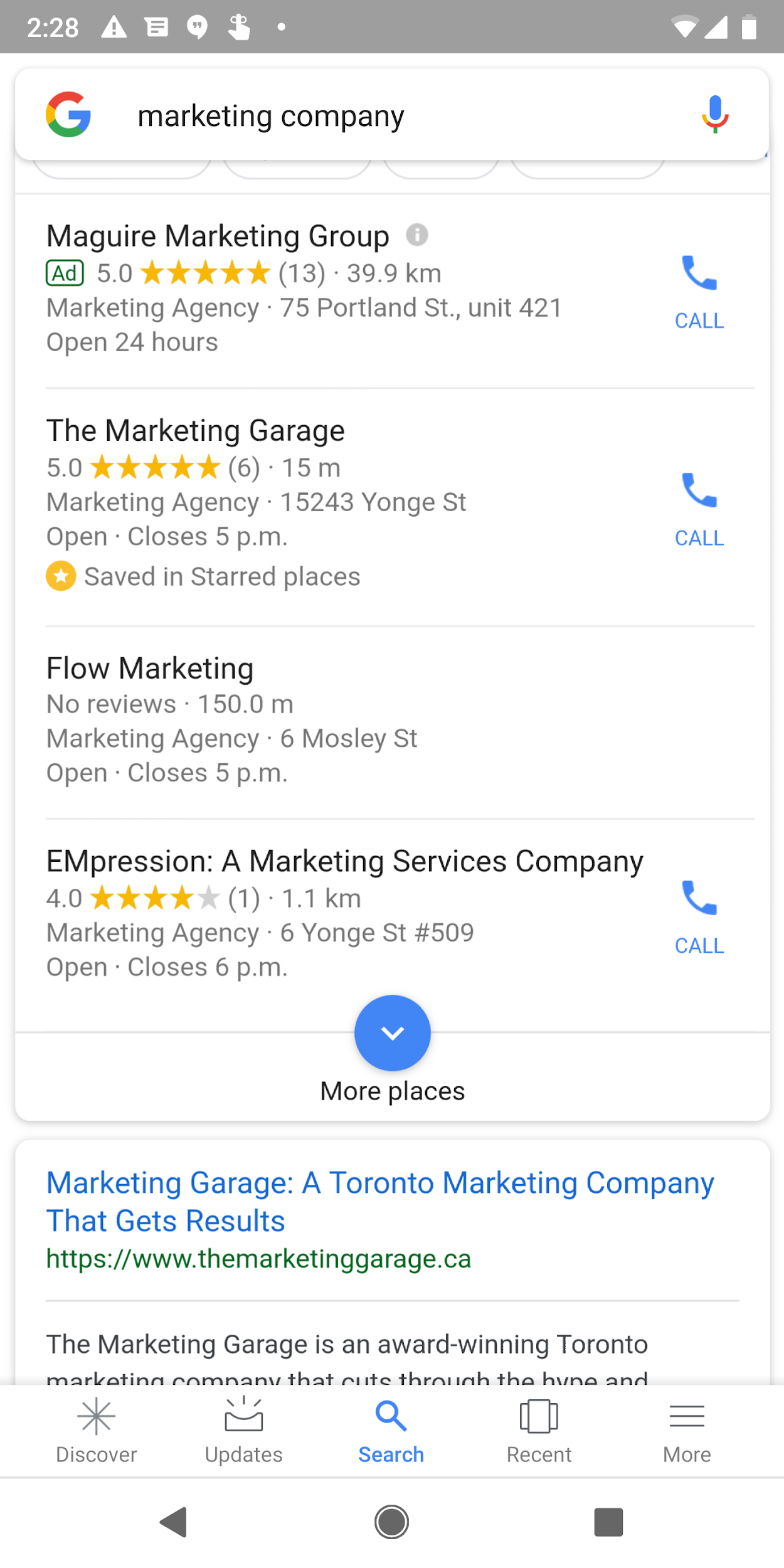This screenshot has width=784, height=1568.
Task: Call Maguire Marketing Group
Action: (x=699, y=291)
